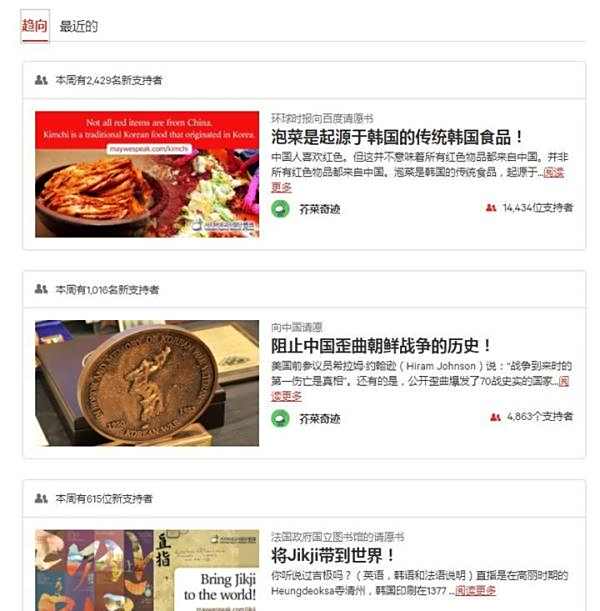Tap 阅读更多 under the Korean War petition

pyautogui.click(x=284, y=395)
